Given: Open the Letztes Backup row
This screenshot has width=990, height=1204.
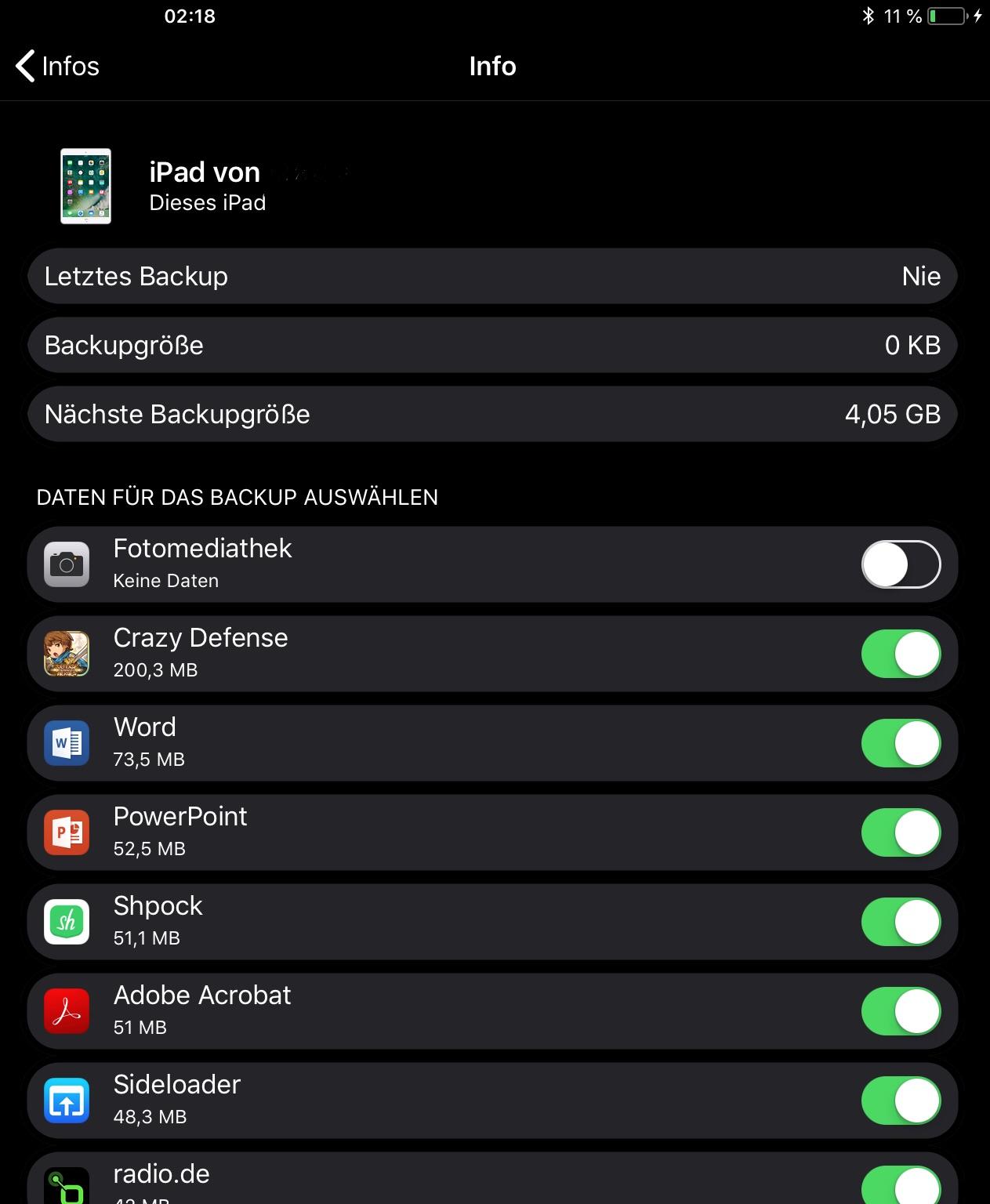Looking at the screenshot, I should [x=492, y=276].
